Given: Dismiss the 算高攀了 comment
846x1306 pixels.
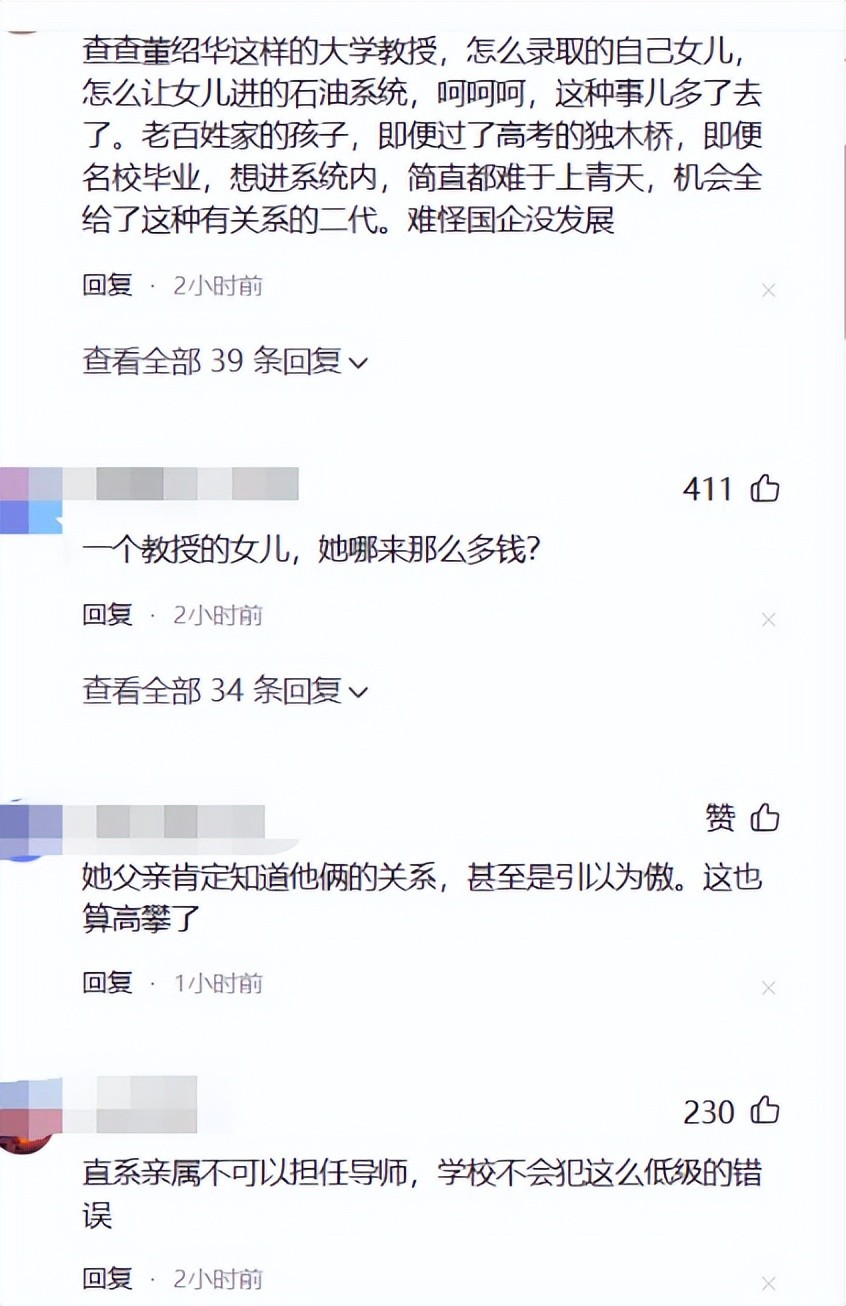Looking at the screenshot, I should coord(768,988).
